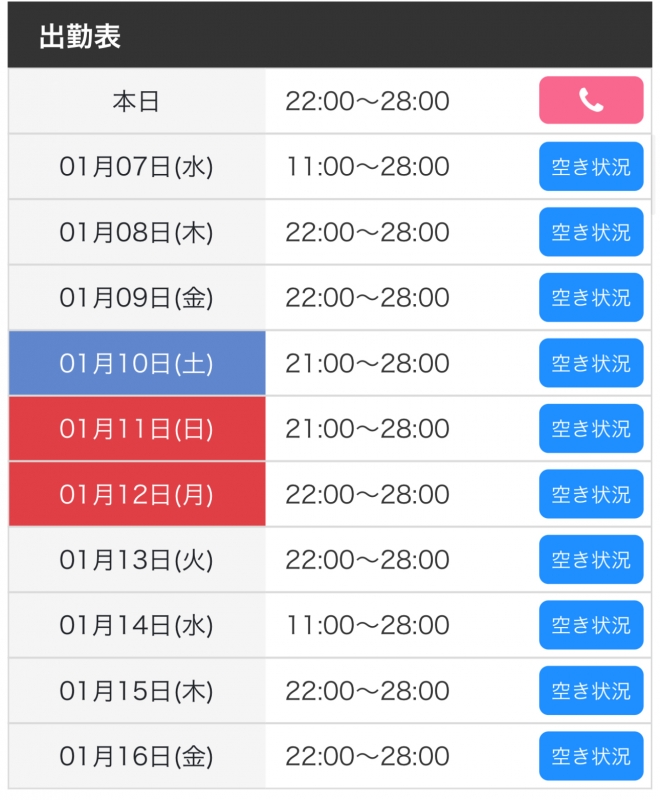The width and height of the screenshot is (660, 800).
Task: Tap 空き状況 for 01月11日(日)
Action: coord(591,429)
